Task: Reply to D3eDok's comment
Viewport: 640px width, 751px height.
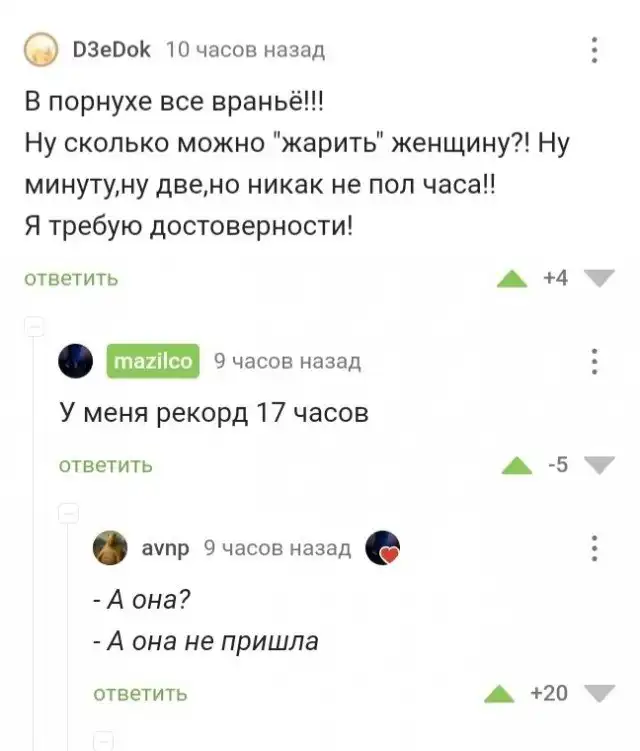Action: [70, 279]
